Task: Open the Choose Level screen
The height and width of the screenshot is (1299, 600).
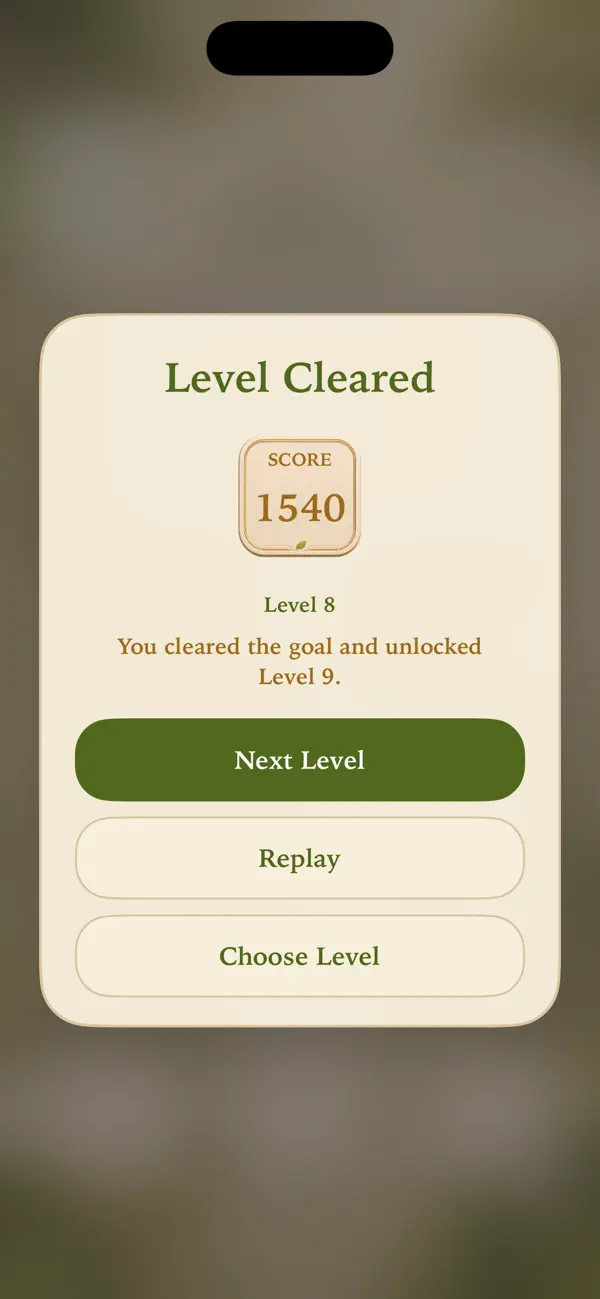Action: tap(300, 956)
